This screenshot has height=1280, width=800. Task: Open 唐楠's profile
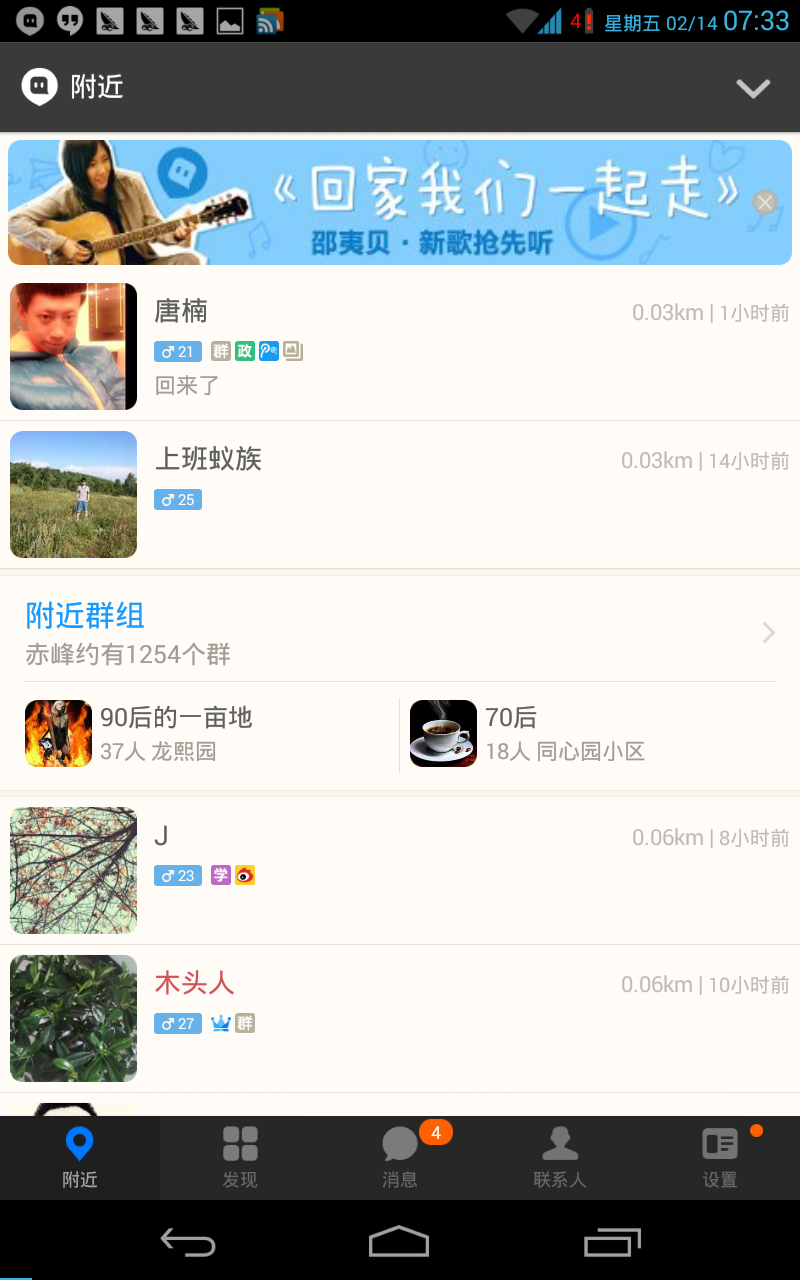[x=400, y=347]
